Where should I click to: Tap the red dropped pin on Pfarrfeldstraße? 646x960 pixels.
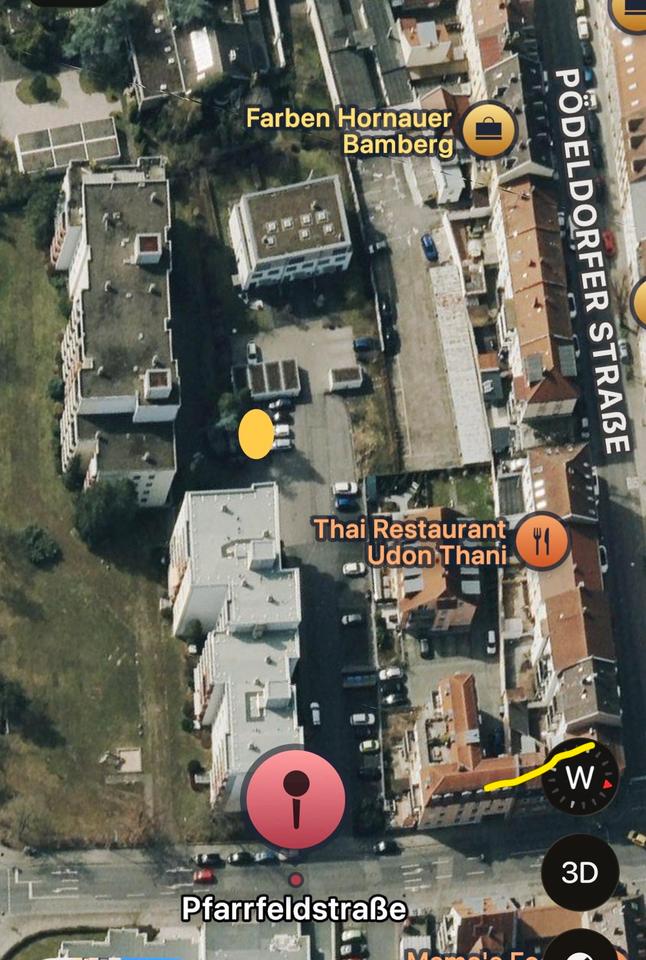click(296, 799)
